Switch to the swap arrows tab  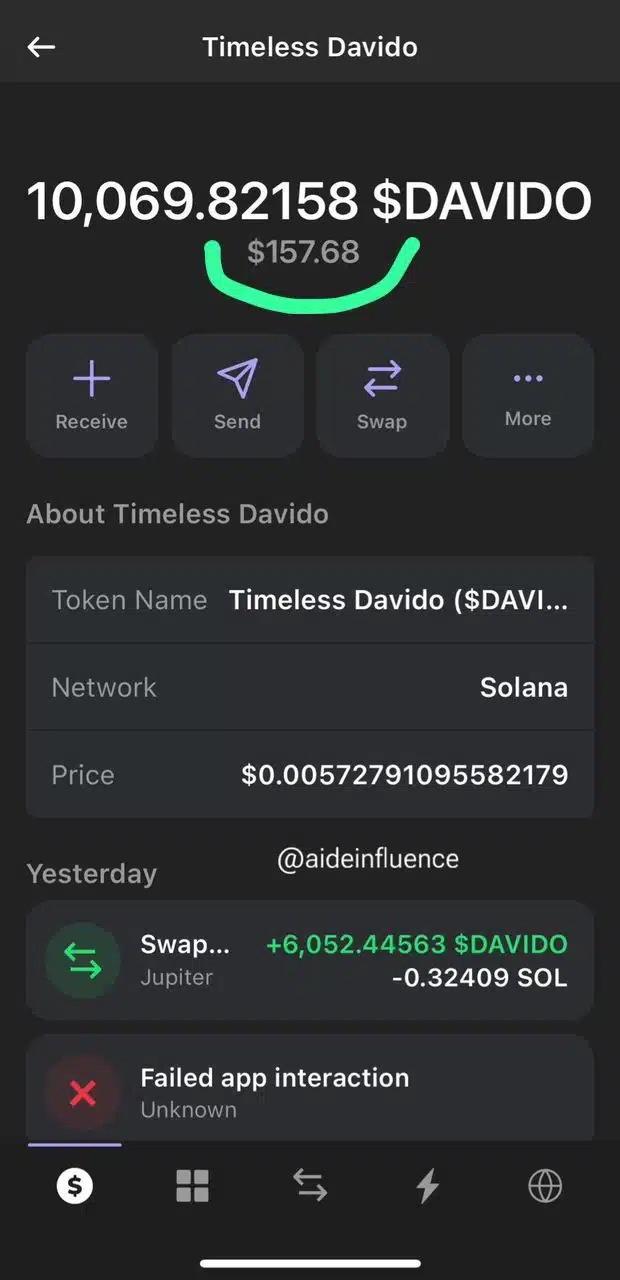pos(310,1186)
